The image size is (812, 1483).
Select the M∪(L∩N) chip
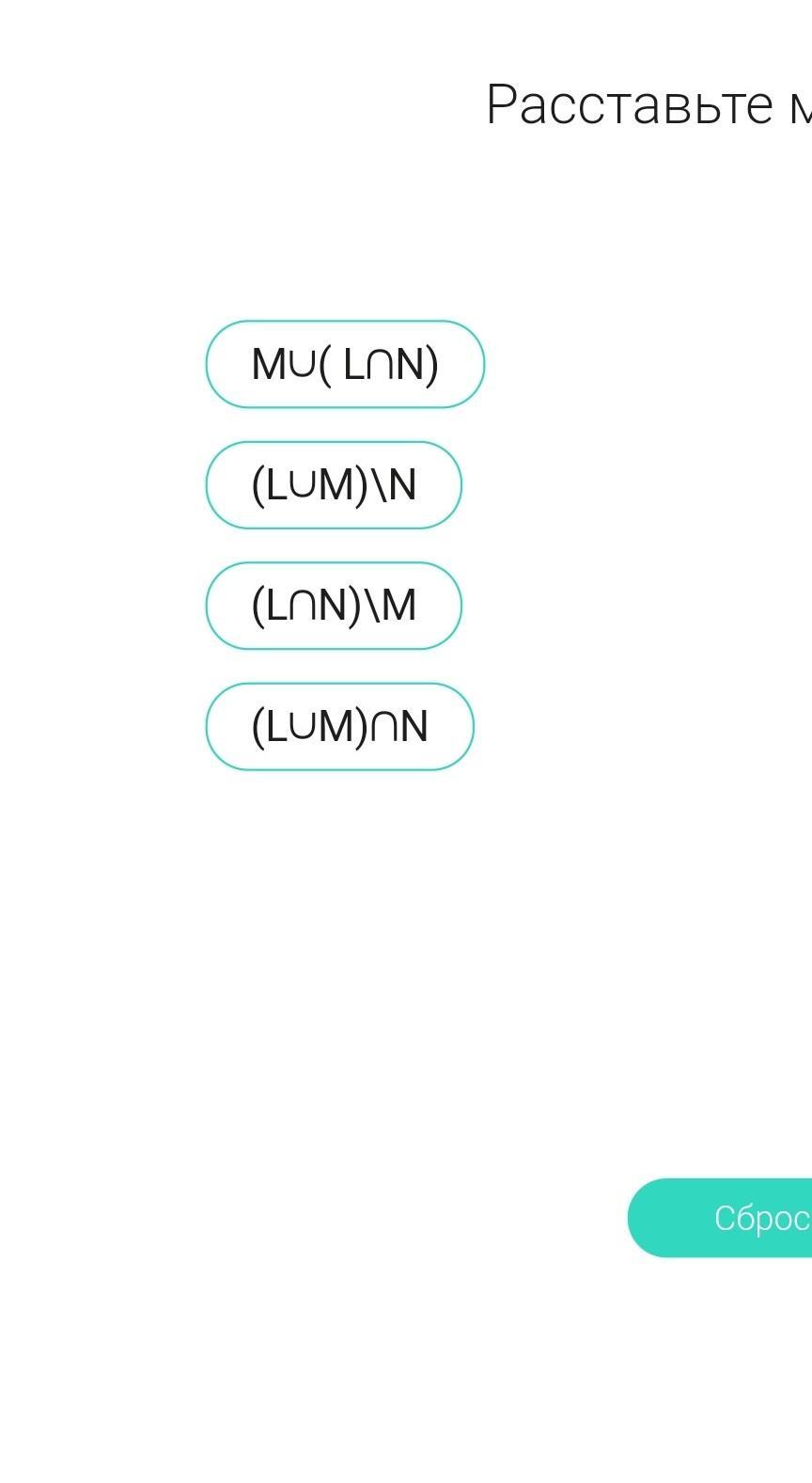(x=345, y=364)
